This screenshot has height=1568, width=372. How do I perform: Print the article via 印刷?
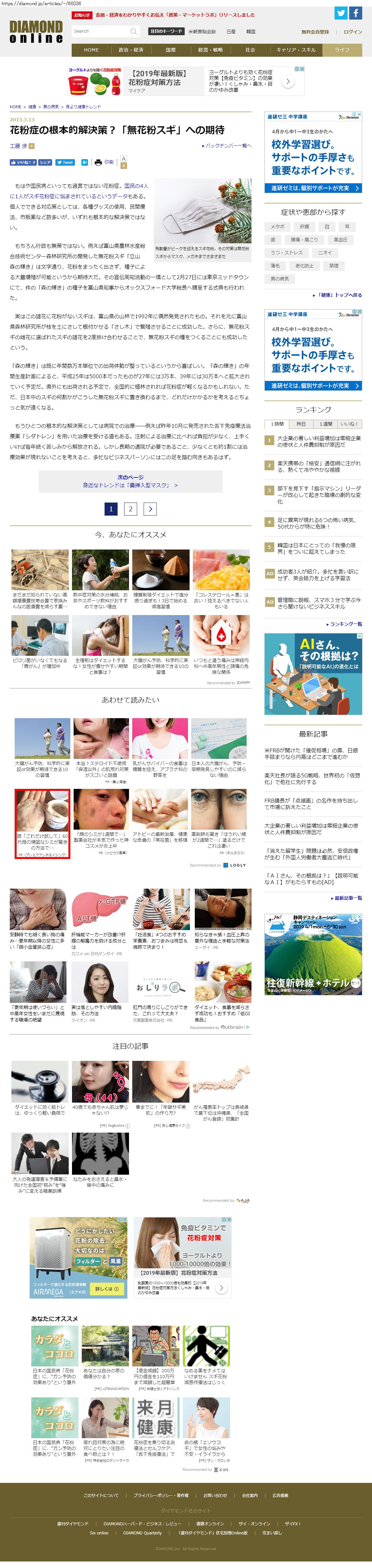coord(105,162)
